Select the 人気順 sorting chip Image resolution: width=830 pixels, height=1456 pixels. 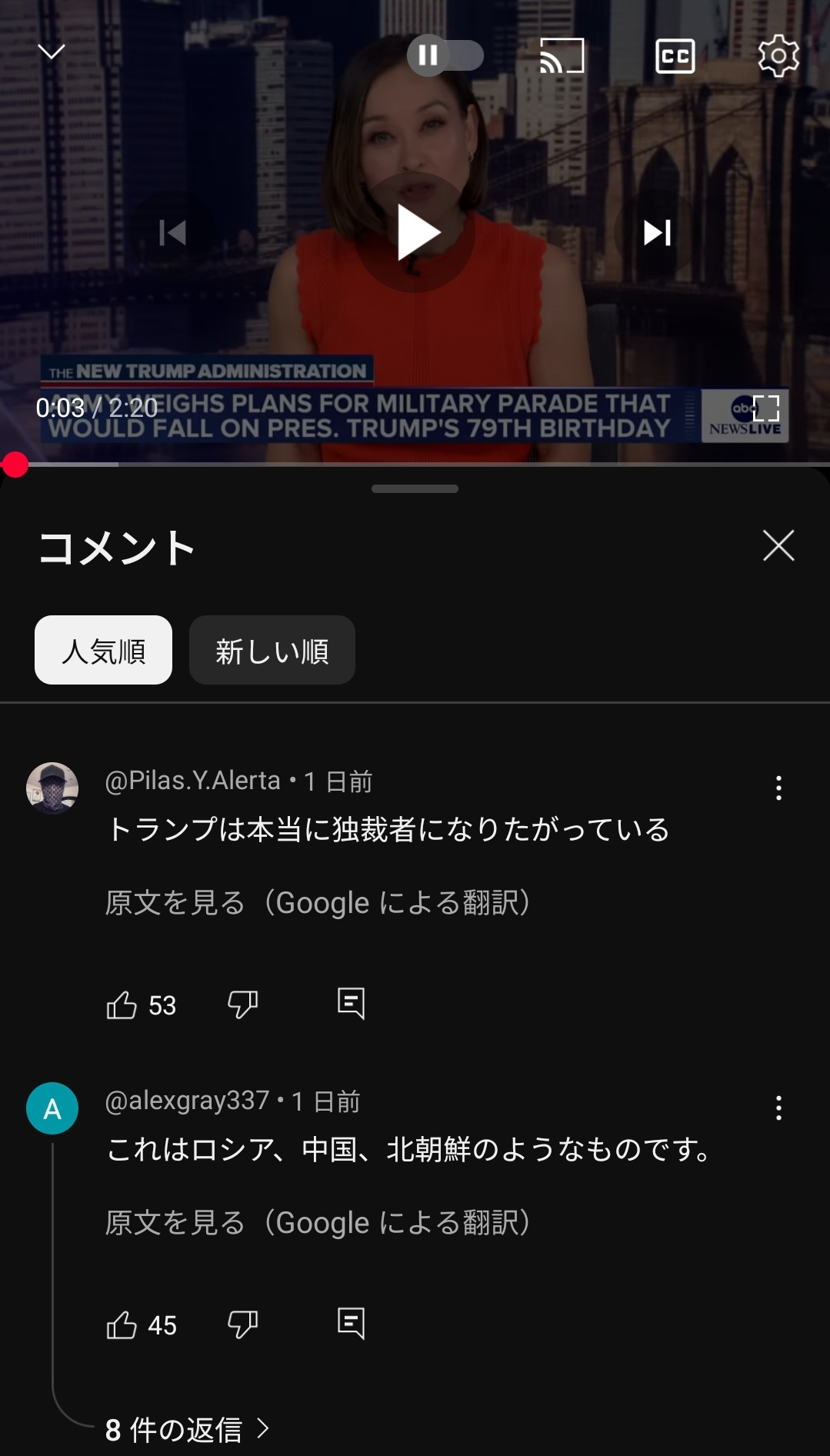pyautogui.click(x=103, y=651)
